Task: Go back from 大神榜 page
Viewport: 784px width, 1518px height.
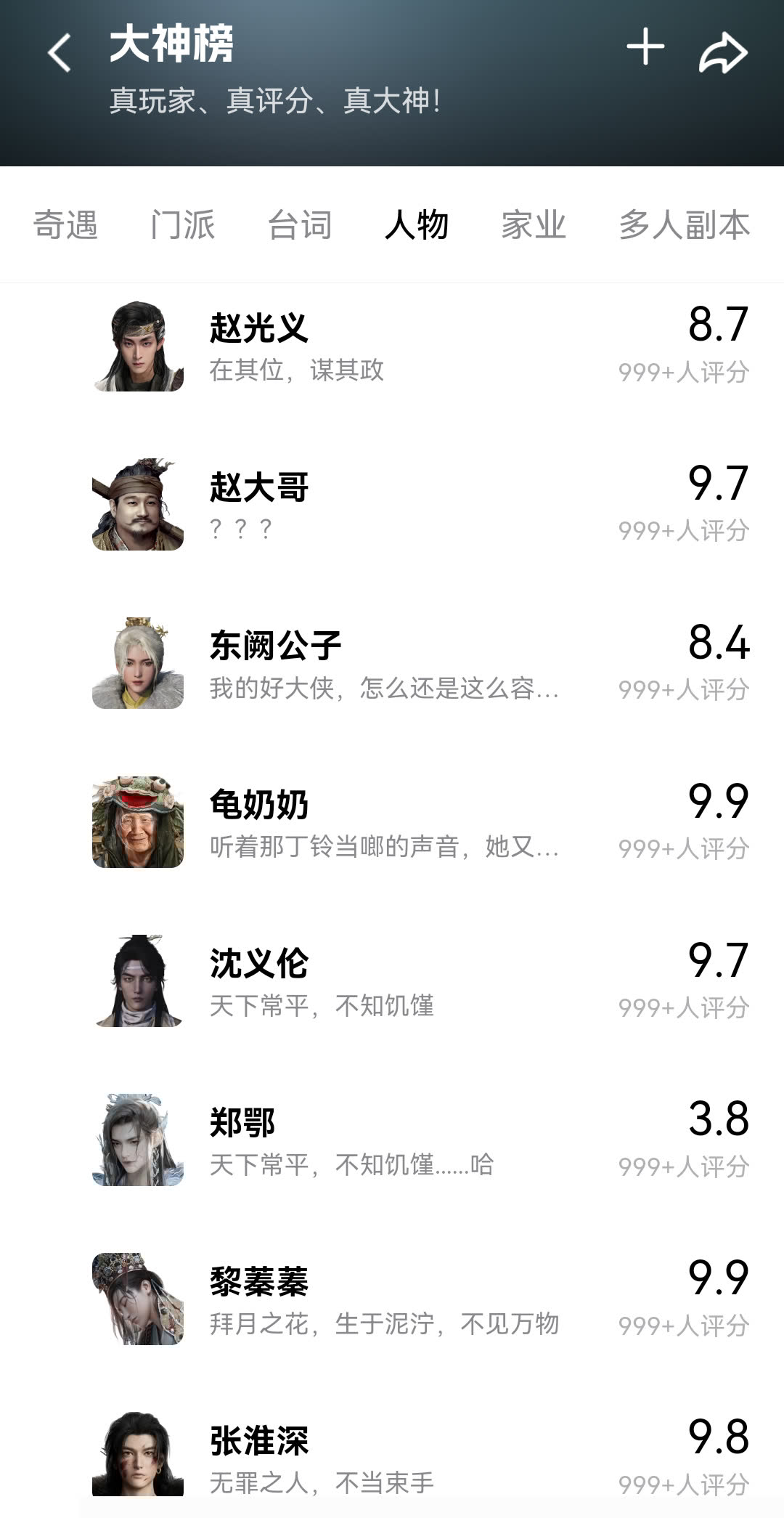Action: pos(60,52)
